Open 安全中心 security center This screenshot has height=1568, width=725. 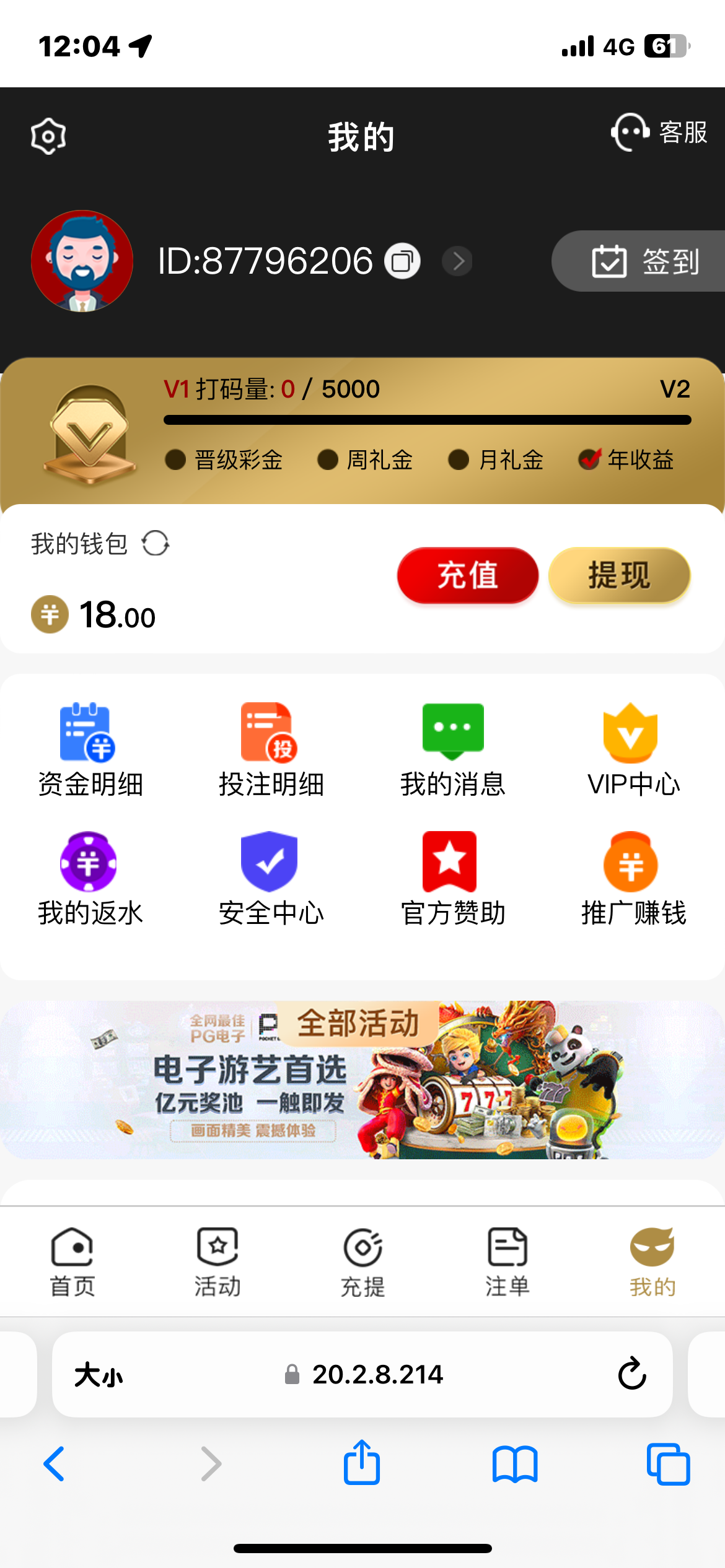tap(271, 879)
